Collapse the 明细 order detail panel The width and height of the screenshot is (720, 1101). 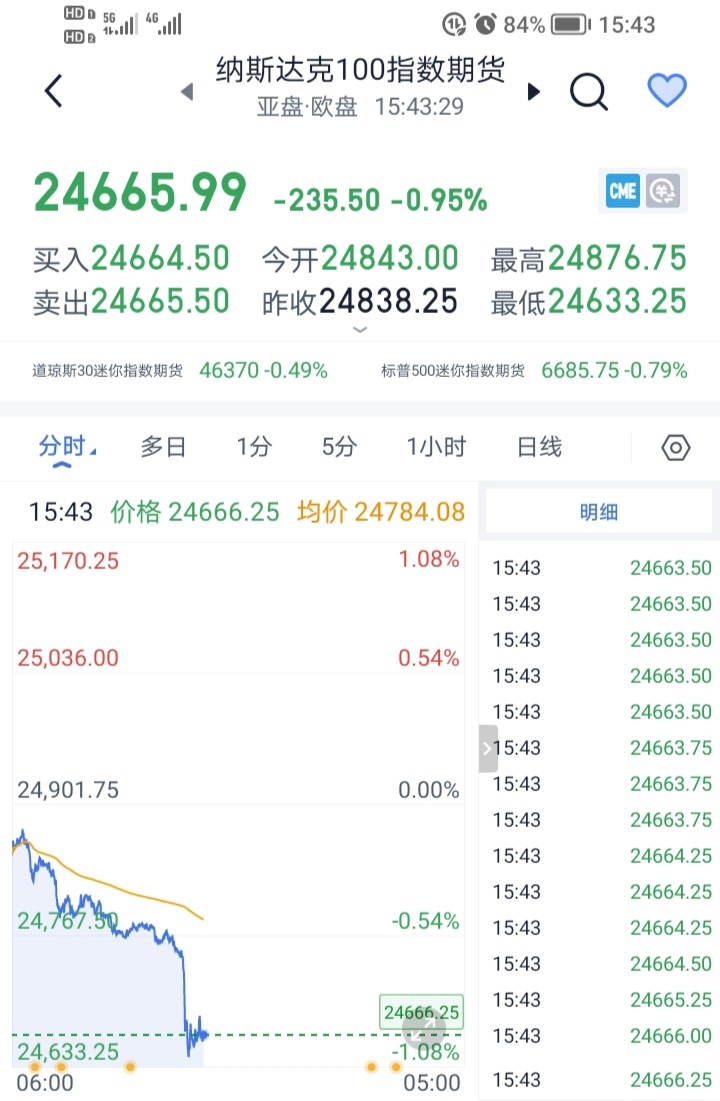tap(598, 511)
